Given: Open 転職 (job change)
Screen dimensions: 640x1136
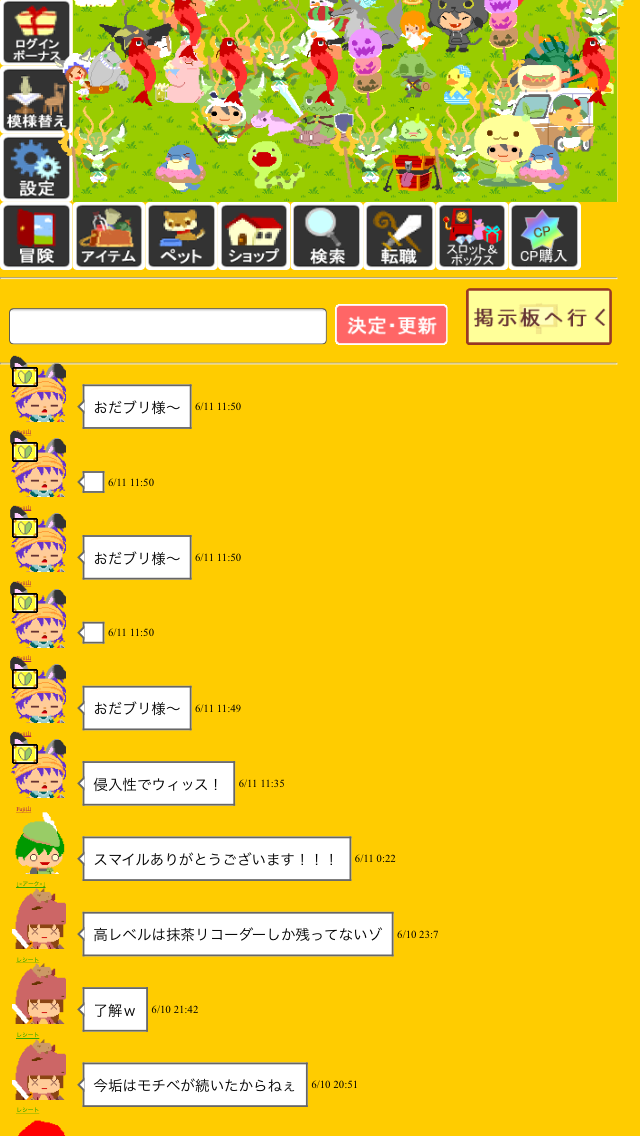Looking at the screenshot, I should point(399,237).
